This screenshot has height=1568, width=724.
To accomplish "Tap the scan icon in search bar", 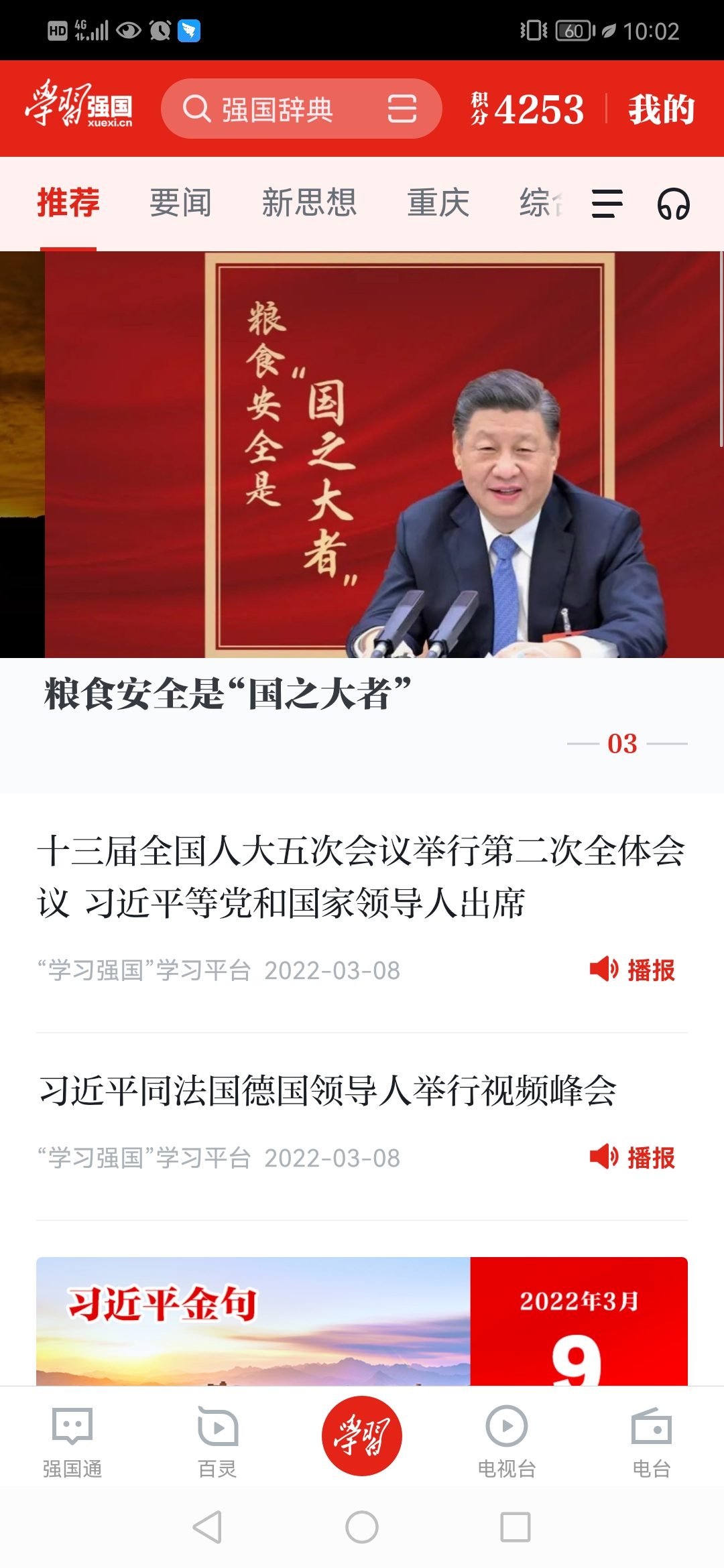I will coord(402,109).
